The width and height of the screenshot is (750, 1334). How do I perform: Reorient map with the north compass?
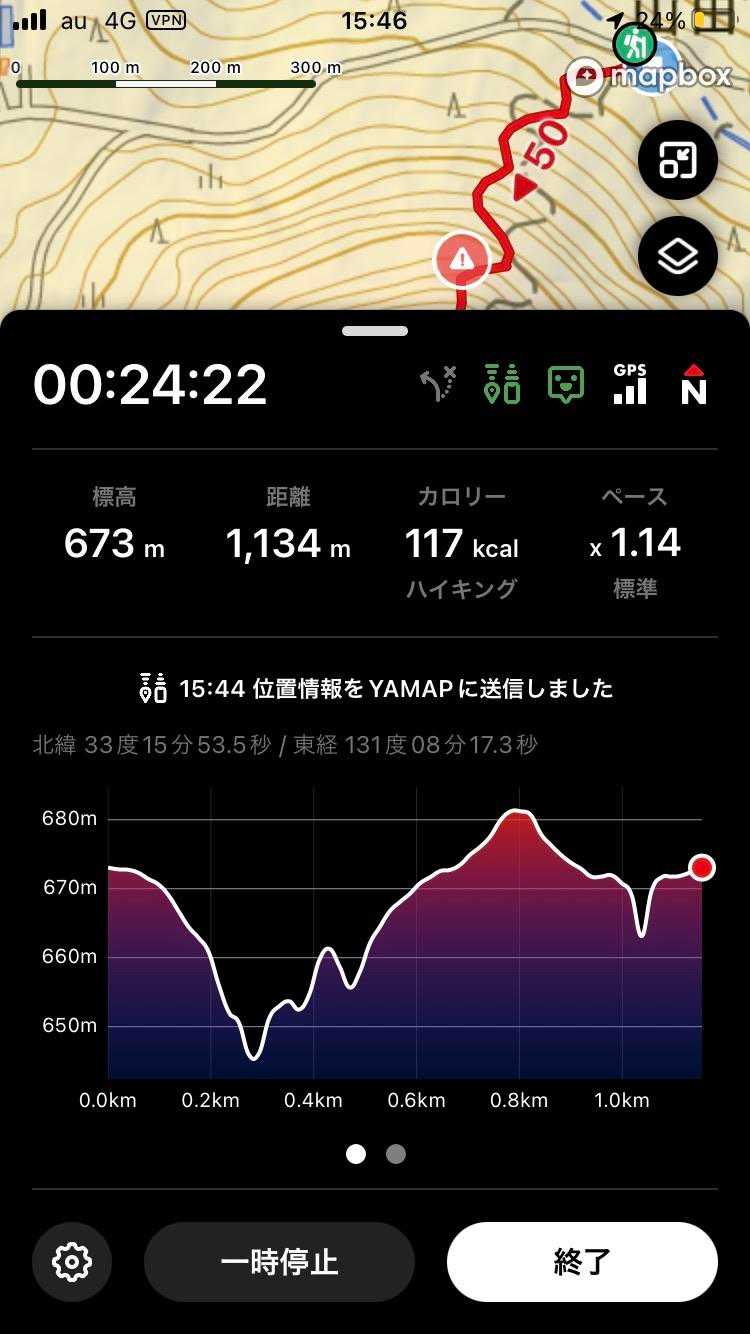[694, 385]
